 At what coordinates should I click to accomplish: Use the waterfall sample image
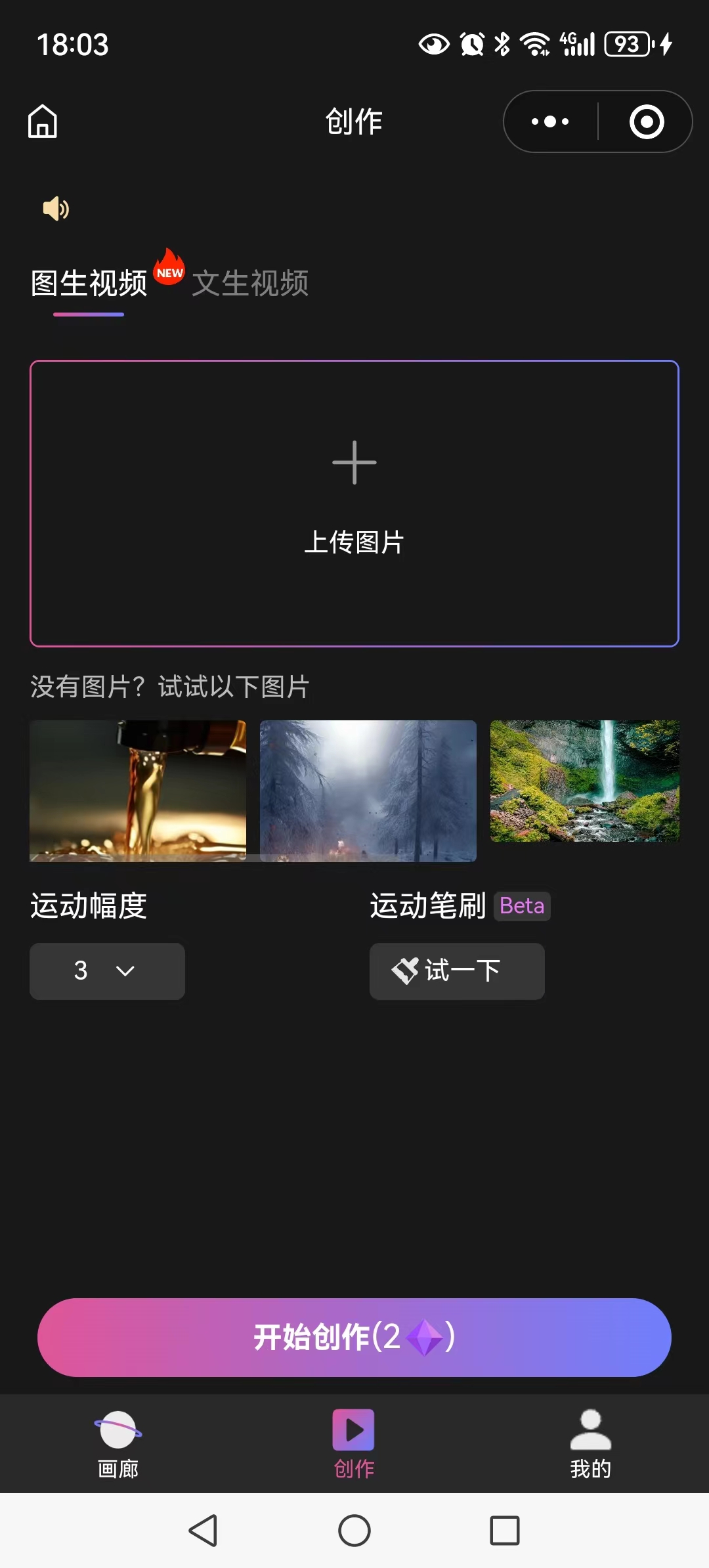coord(585,781)
